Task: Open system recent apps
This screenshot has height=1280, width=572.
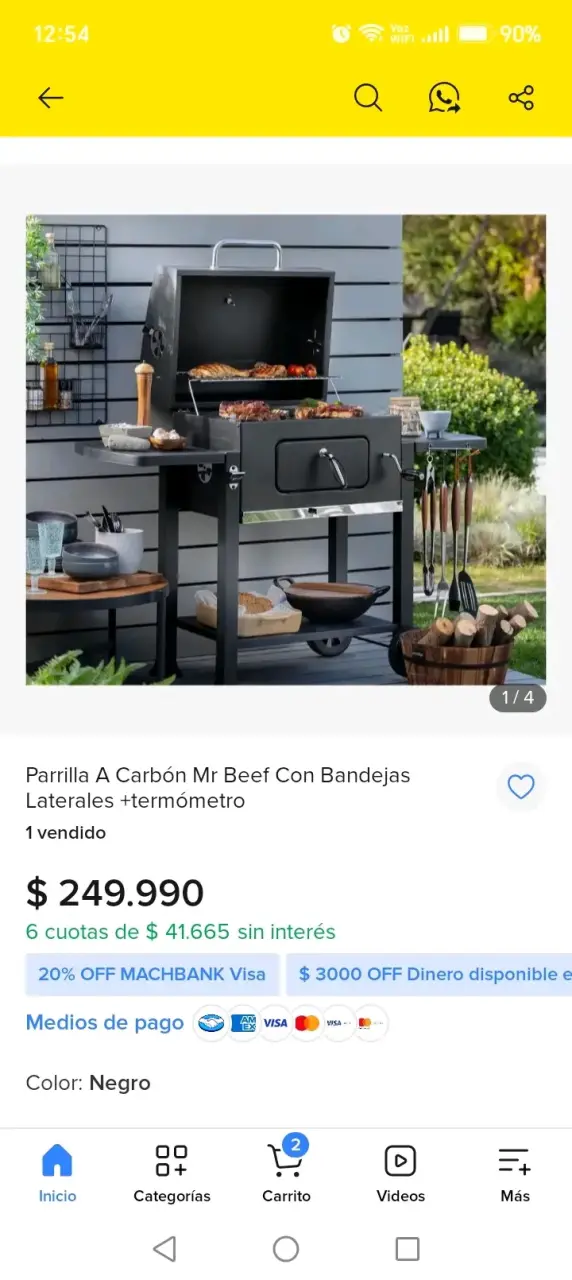Action: click(x=407, y=1248)
